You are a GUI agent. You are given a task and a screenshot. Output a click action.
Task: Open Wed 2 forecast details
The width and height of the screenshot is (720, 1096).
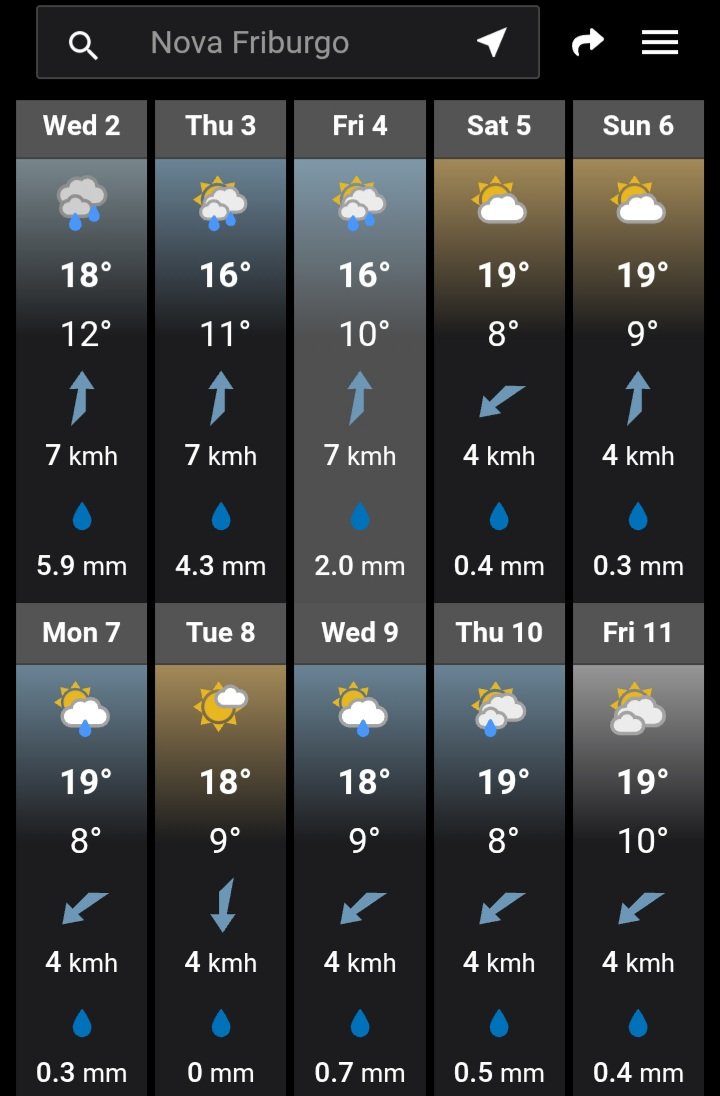coord(82,350)
